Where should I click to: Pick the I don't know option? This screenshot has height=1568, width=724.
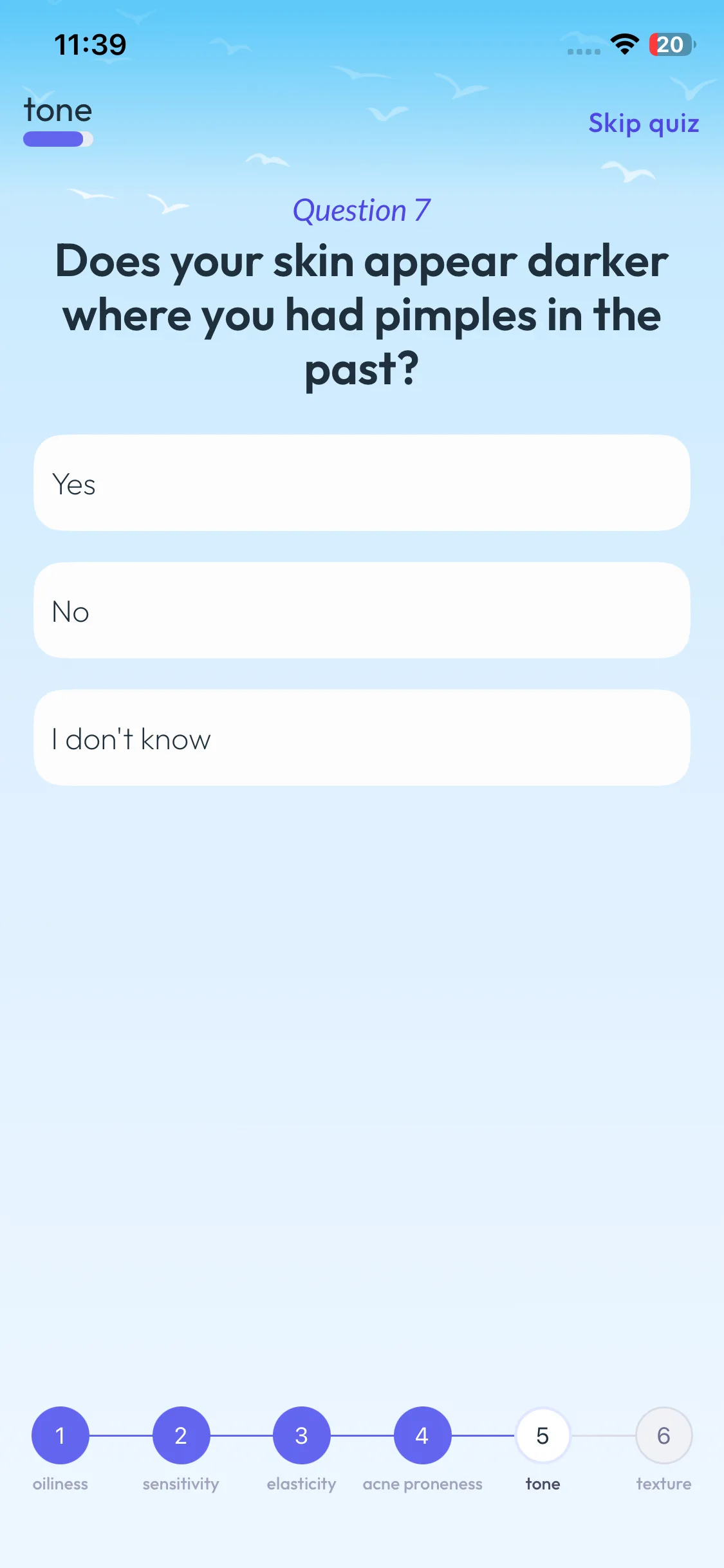362,738
